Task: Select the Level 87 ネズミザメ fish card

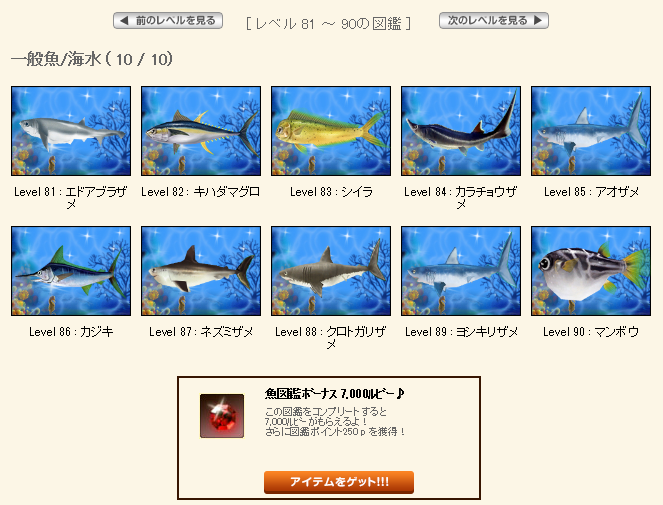Action: tap(200, 271)
